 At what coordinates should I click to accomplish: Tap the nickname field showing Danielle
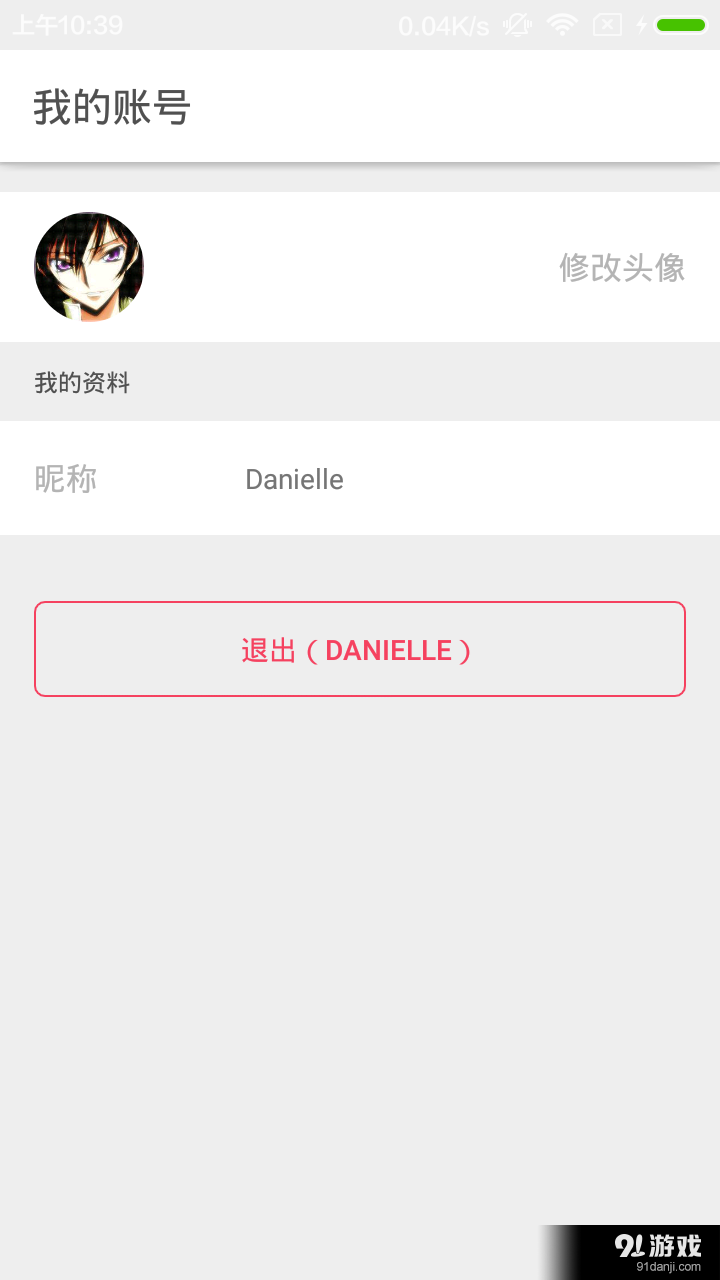[294, 479]
